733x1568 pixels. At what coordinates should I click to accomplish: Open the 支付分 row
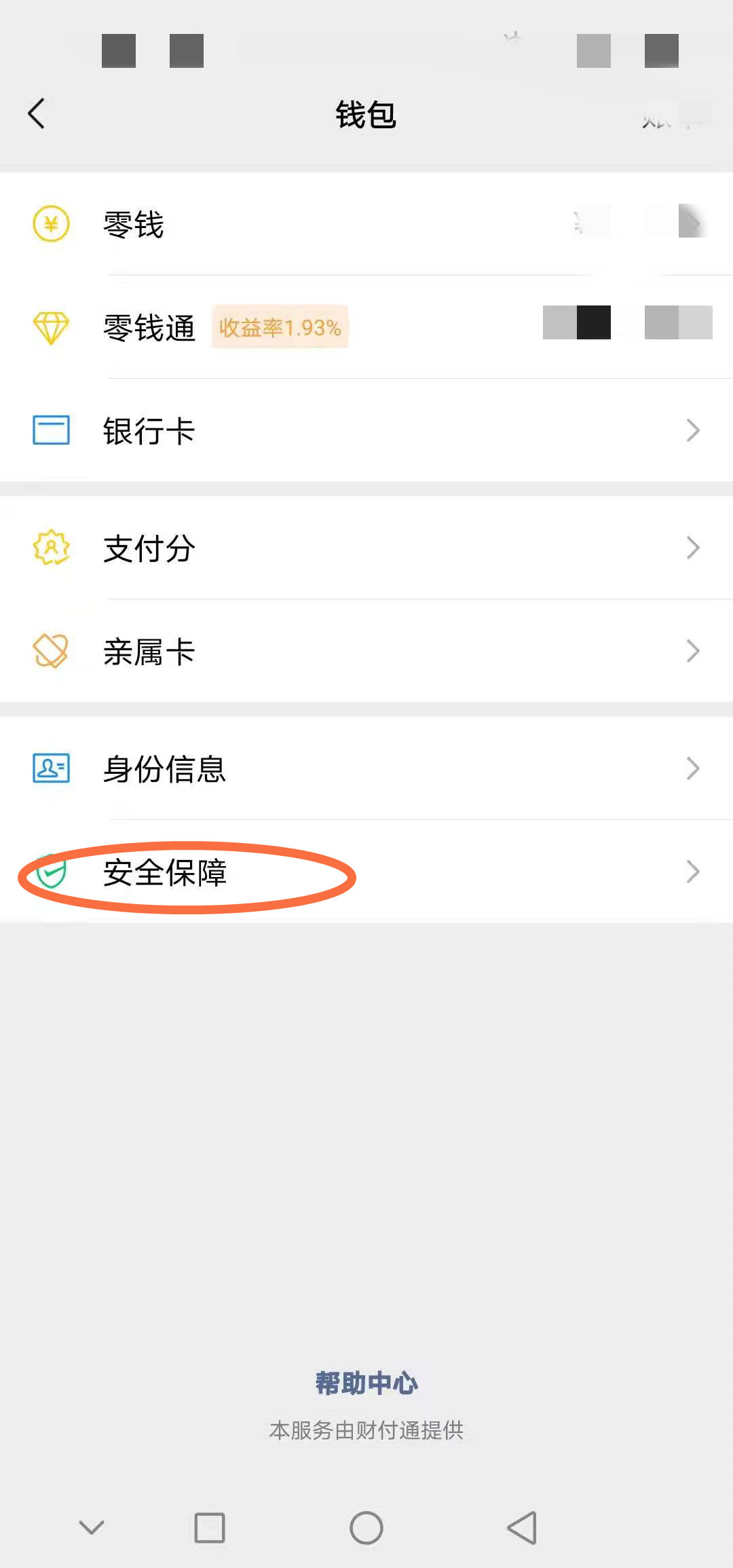(366, 548)
